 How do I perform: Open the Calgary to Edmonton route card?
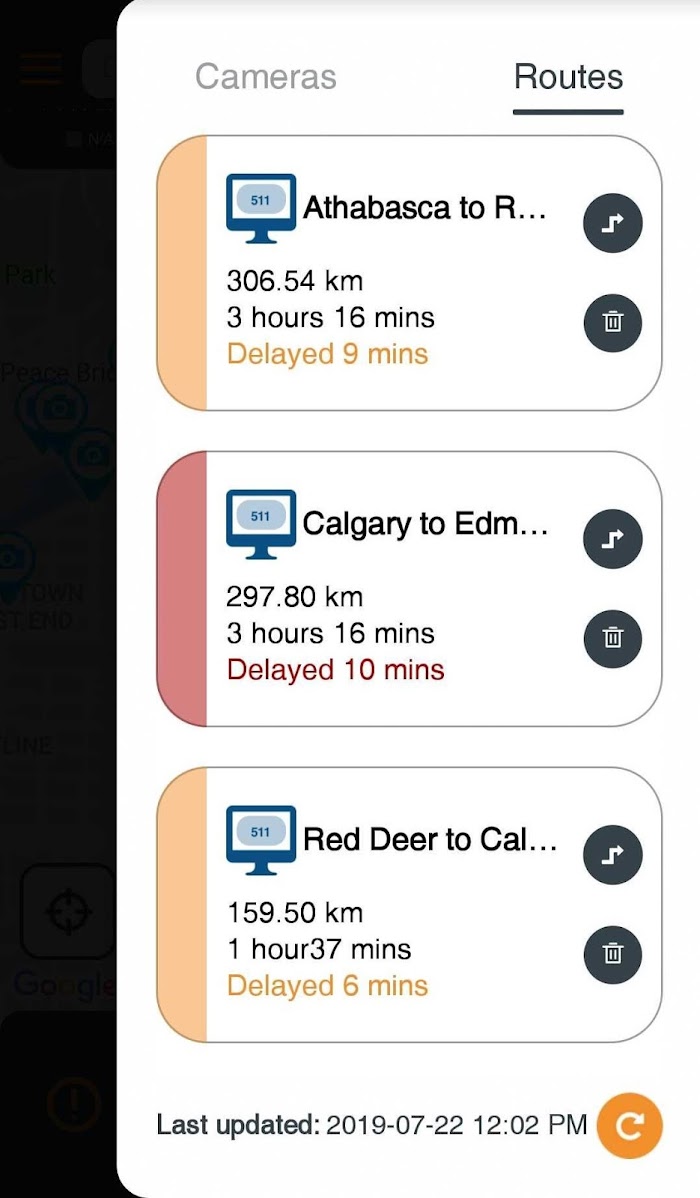pyautogui.click(x=409, y=588)
